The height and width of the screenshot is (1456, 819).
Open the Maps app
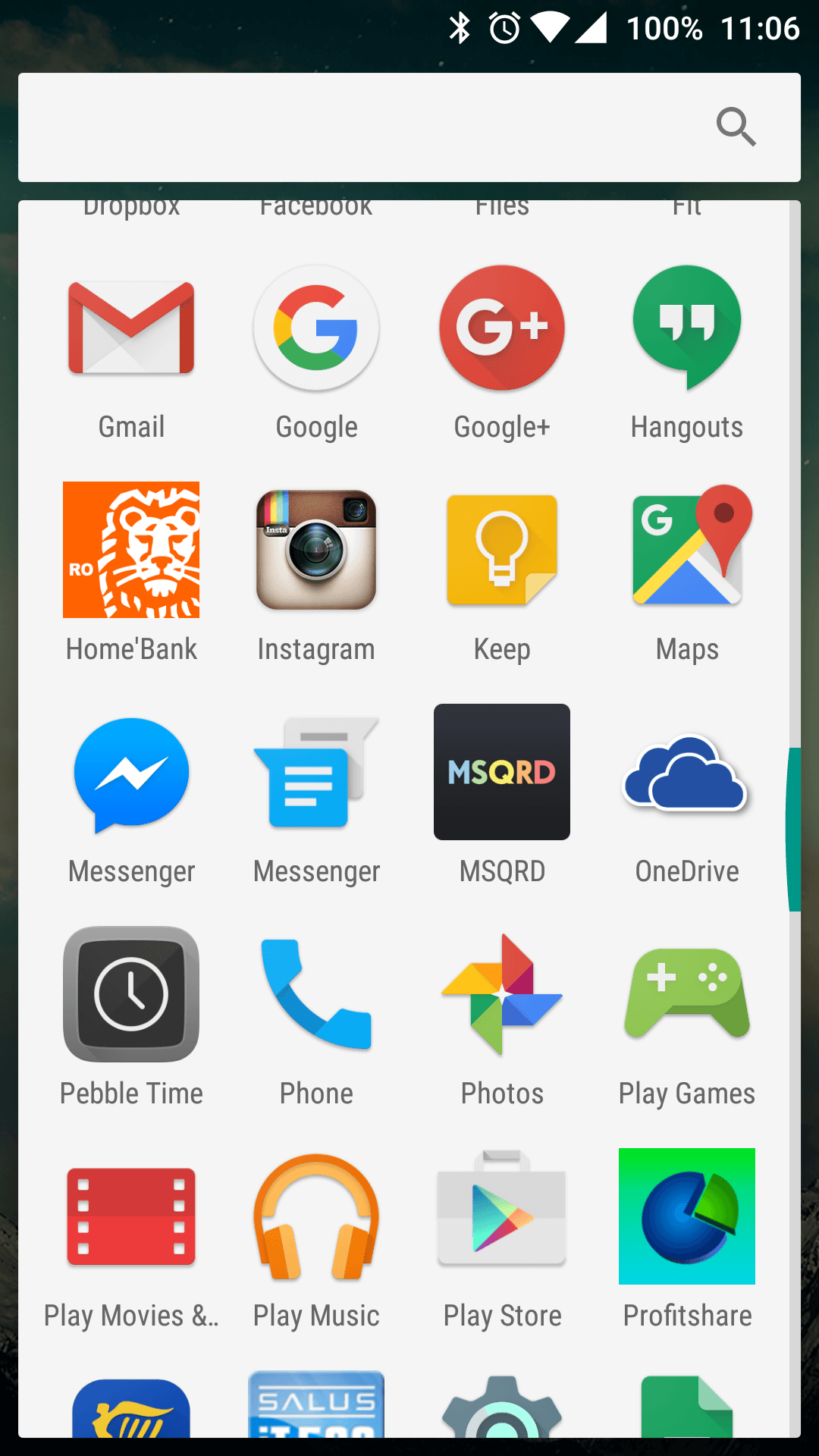687,550
